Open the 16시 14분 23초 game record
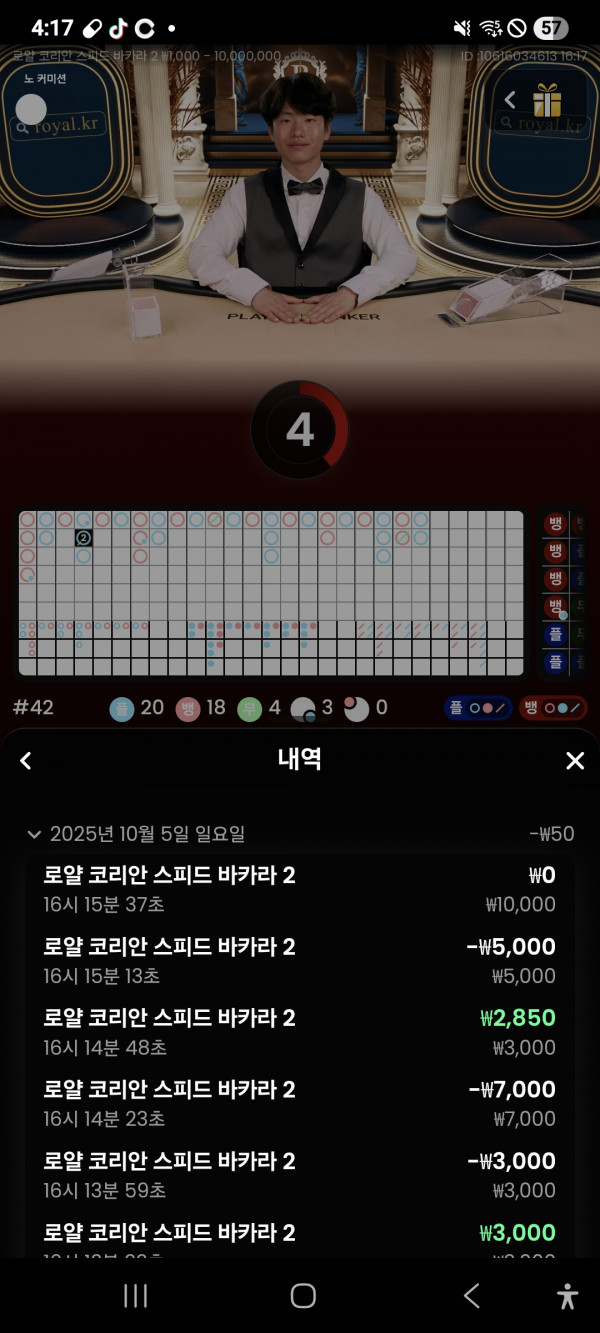The image size is (600, 1333). [299, 1103]
